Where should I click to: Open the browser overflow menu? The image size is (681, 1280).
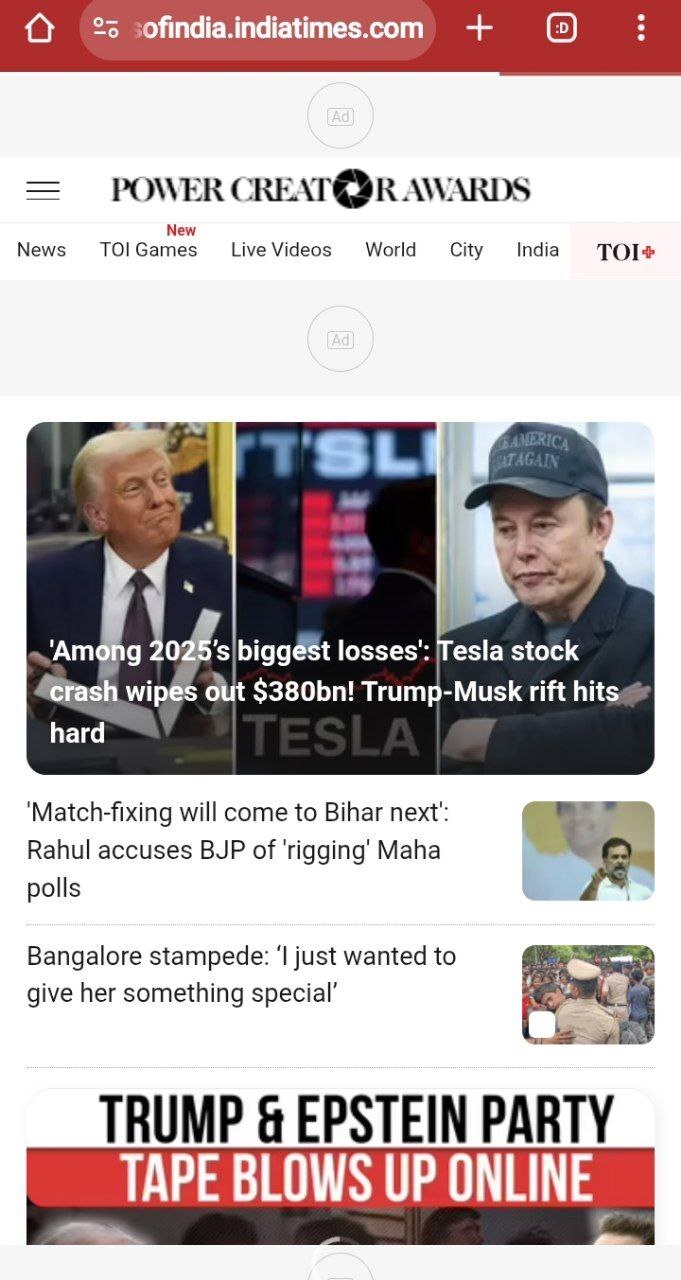pyautogui.click(x=641, y=29)
